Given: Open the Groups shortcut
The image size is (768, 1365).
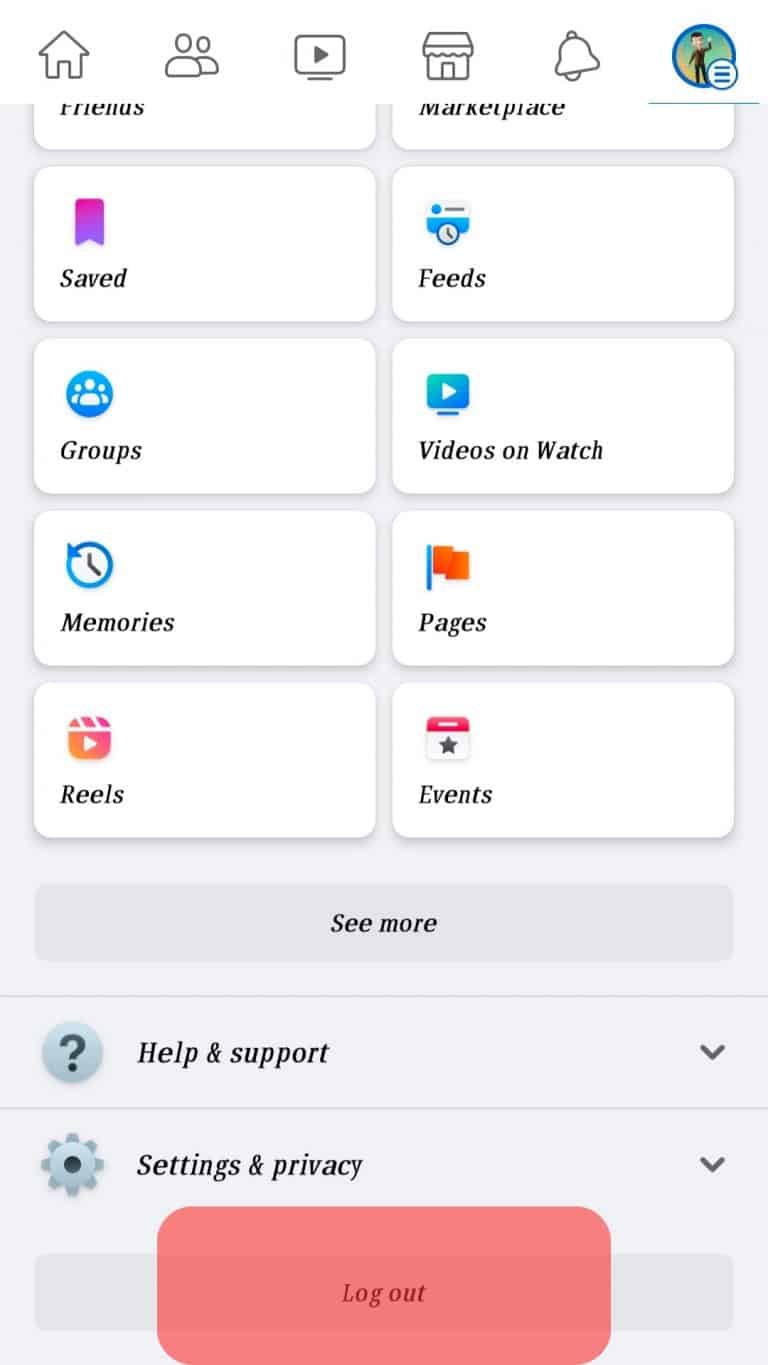Looking at the screenshot, I should (x=205, y=416).
